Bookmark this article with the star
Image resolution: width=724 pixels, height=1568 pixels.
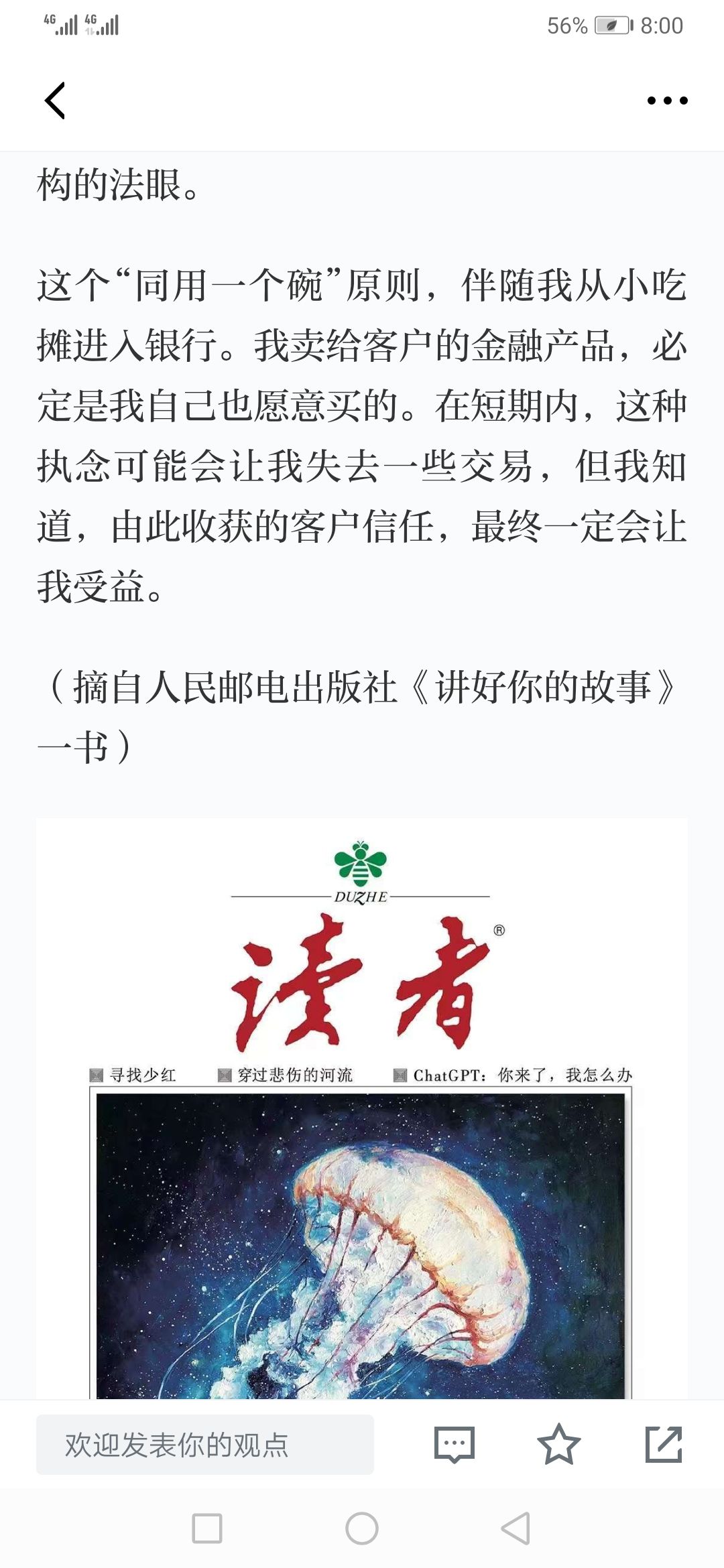click(x=558, y=1445)
